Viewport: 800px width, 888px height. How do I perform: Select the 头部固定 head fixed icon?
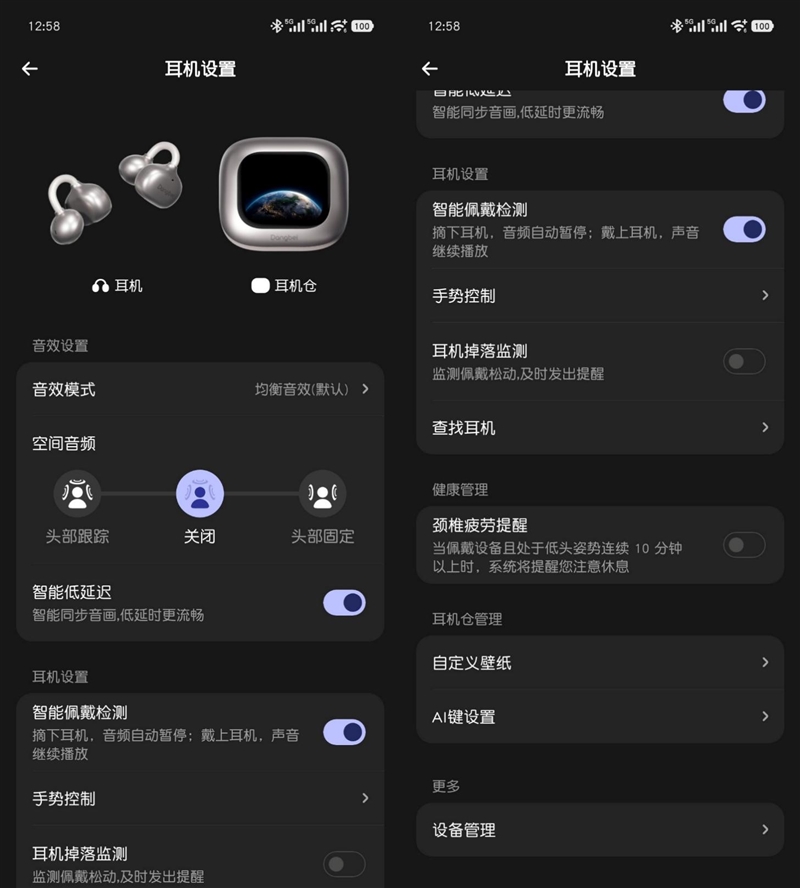320,492
